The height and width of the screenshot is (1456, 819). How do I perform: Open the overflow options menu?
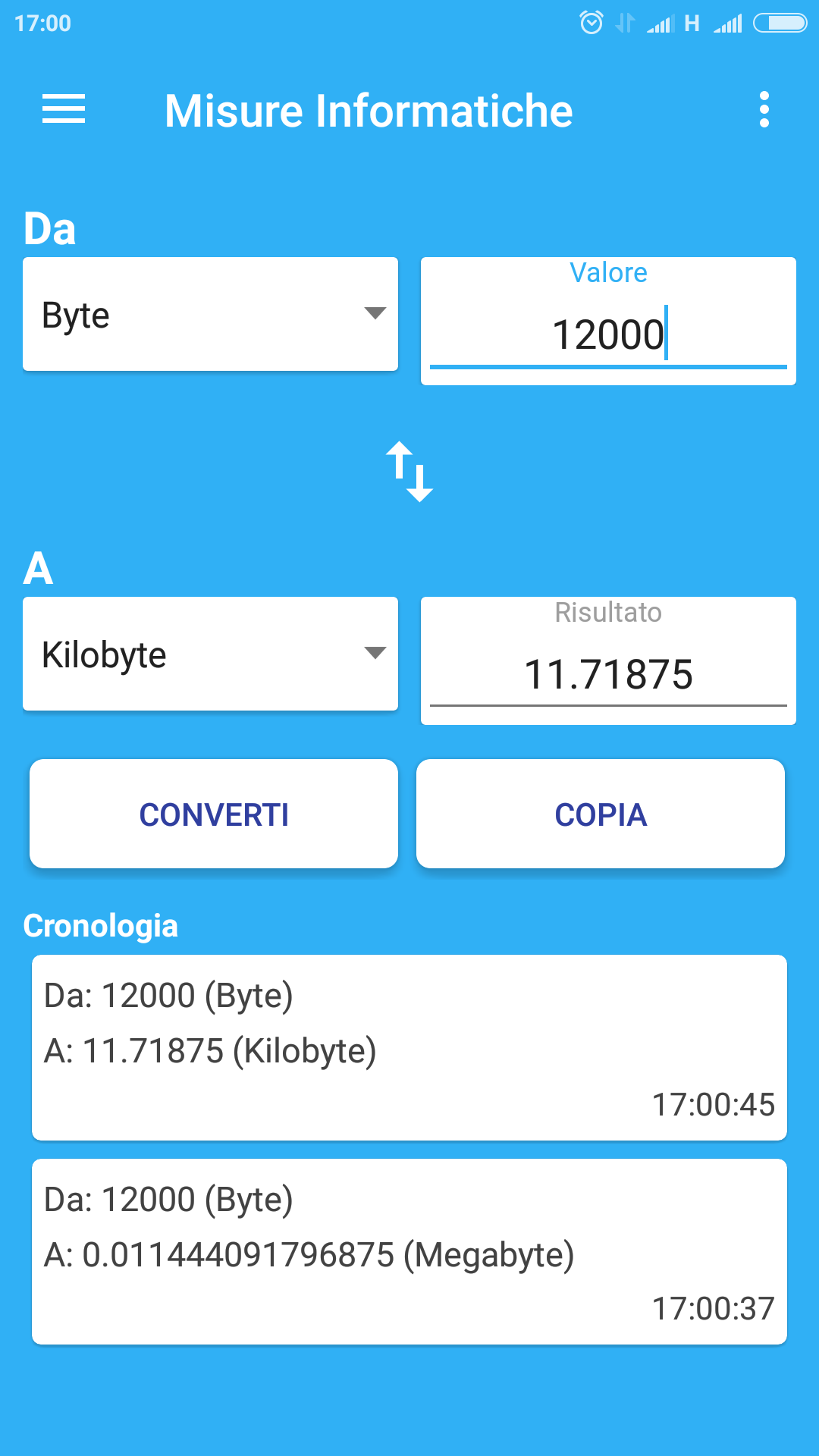[764, 110]
